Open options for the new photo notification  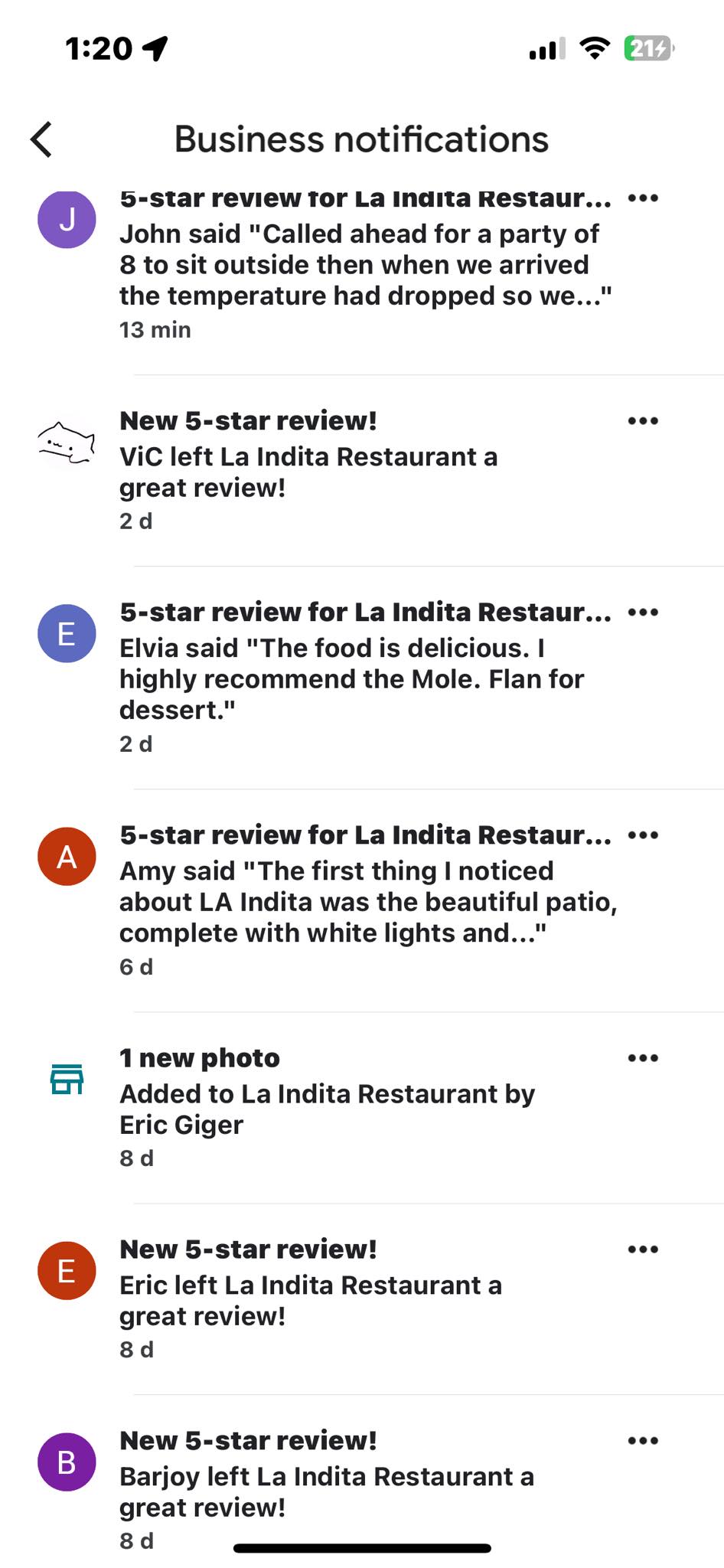[642, 1058]
